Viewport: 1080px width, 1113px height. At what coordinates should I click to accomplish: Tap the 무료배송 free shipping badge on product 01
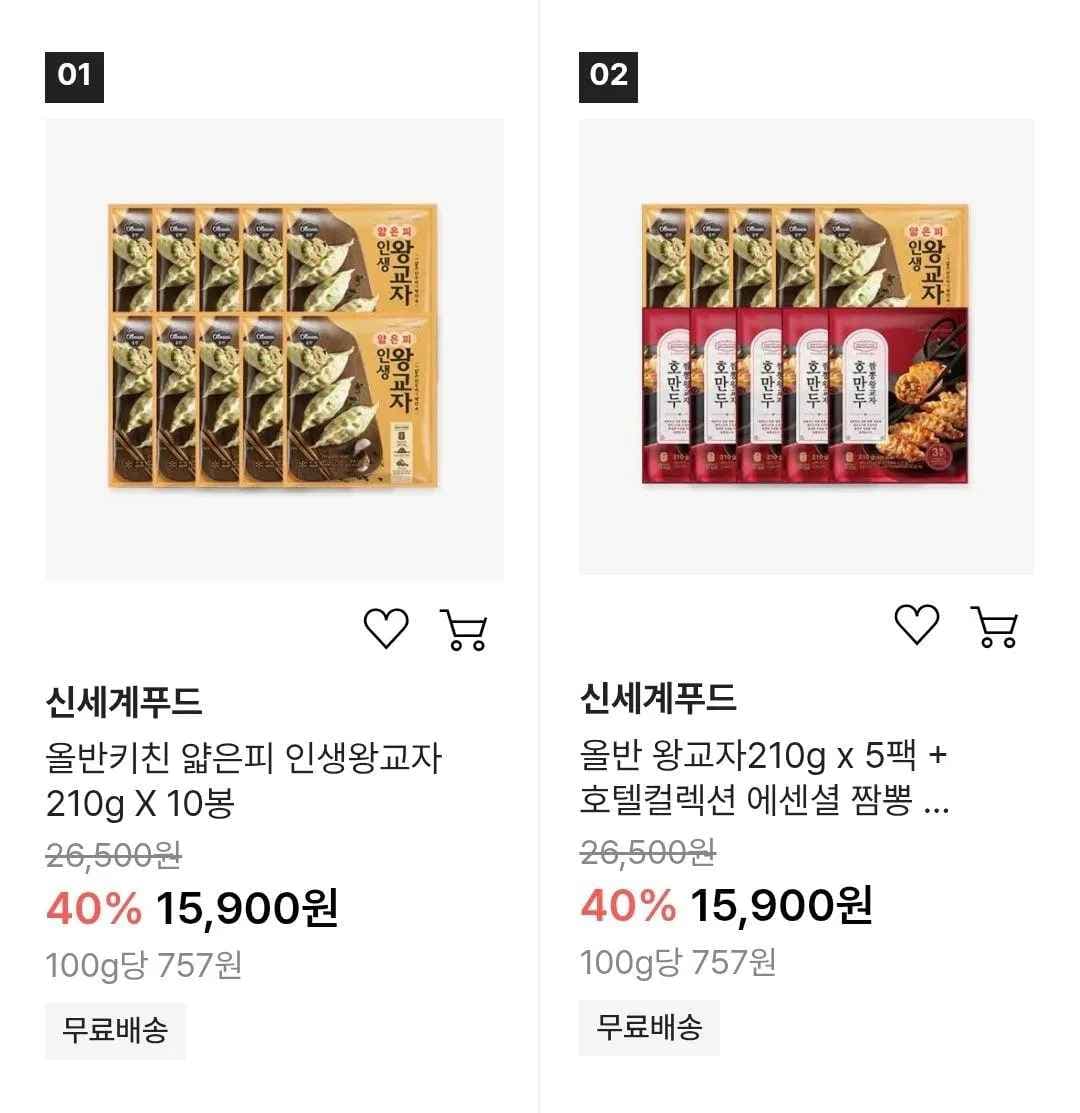tap(114, 1030)
